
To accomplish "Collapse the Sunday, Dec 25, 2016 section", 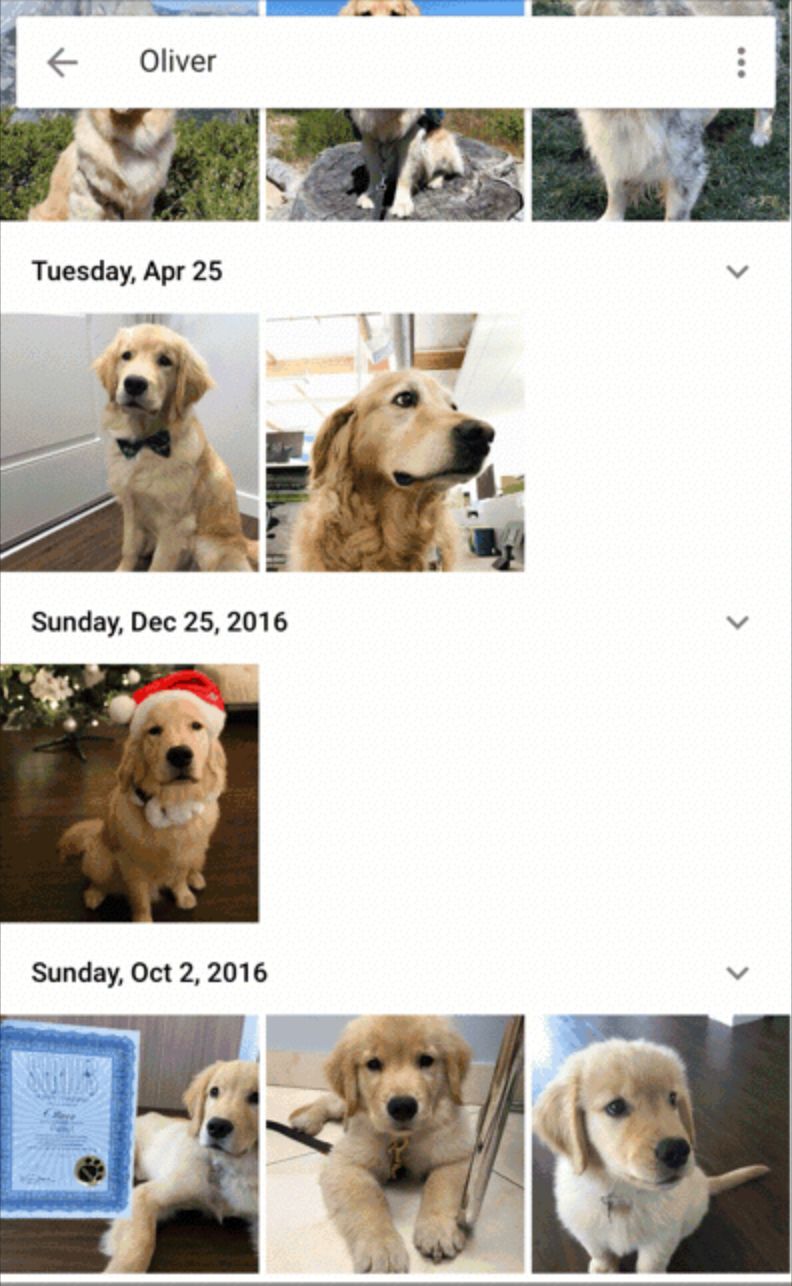I will pos(737,622).
